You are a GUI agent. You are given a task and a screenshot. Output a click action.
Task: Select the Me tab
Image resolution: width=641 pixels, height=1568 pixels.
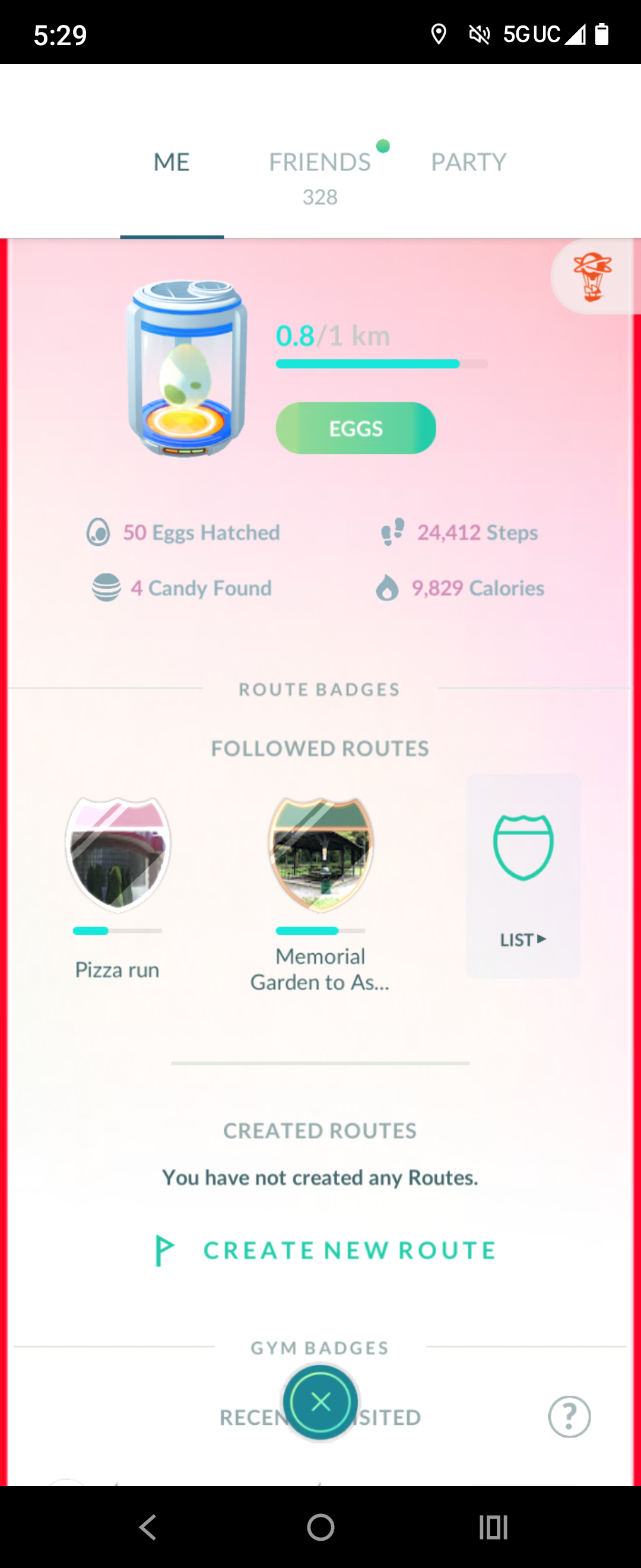point(172,163)
